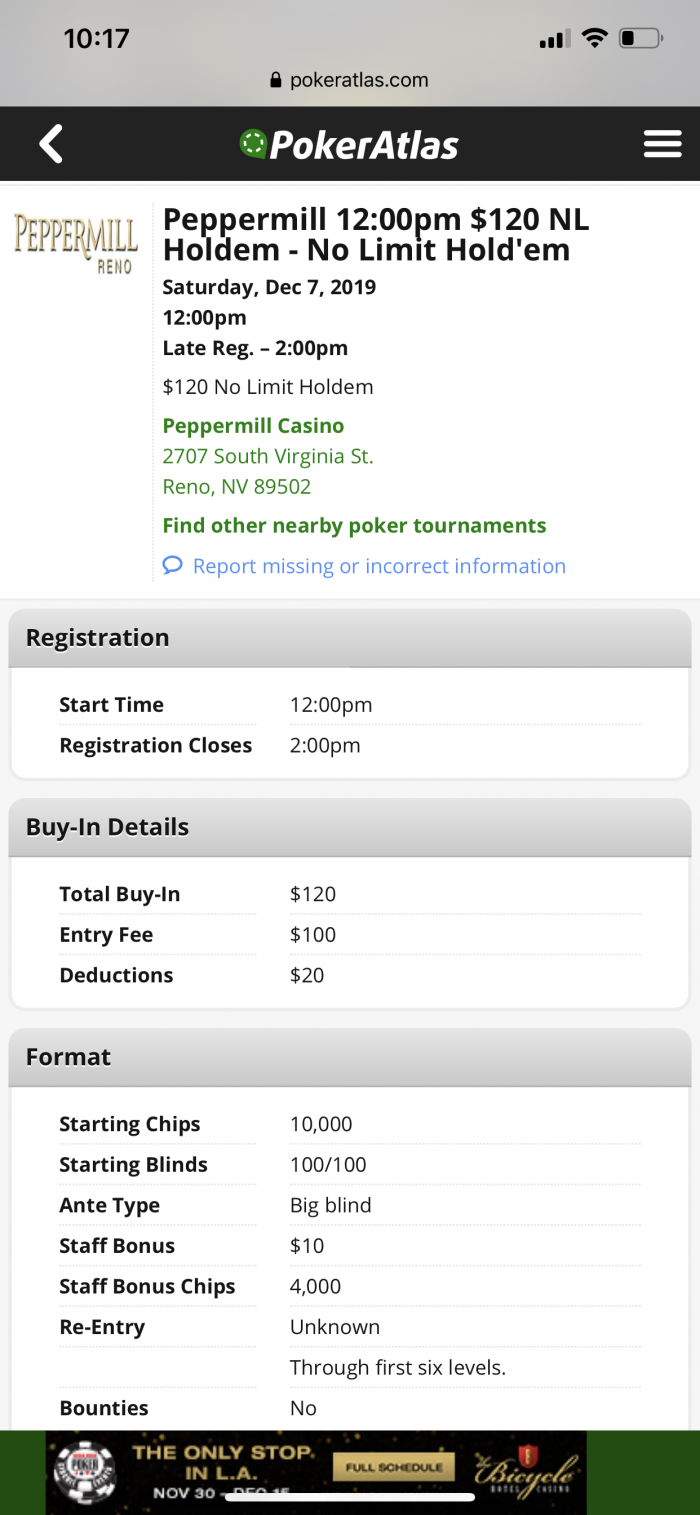
Task: Open the PokerAtlas home logo
Action: (x=349, y=145)
